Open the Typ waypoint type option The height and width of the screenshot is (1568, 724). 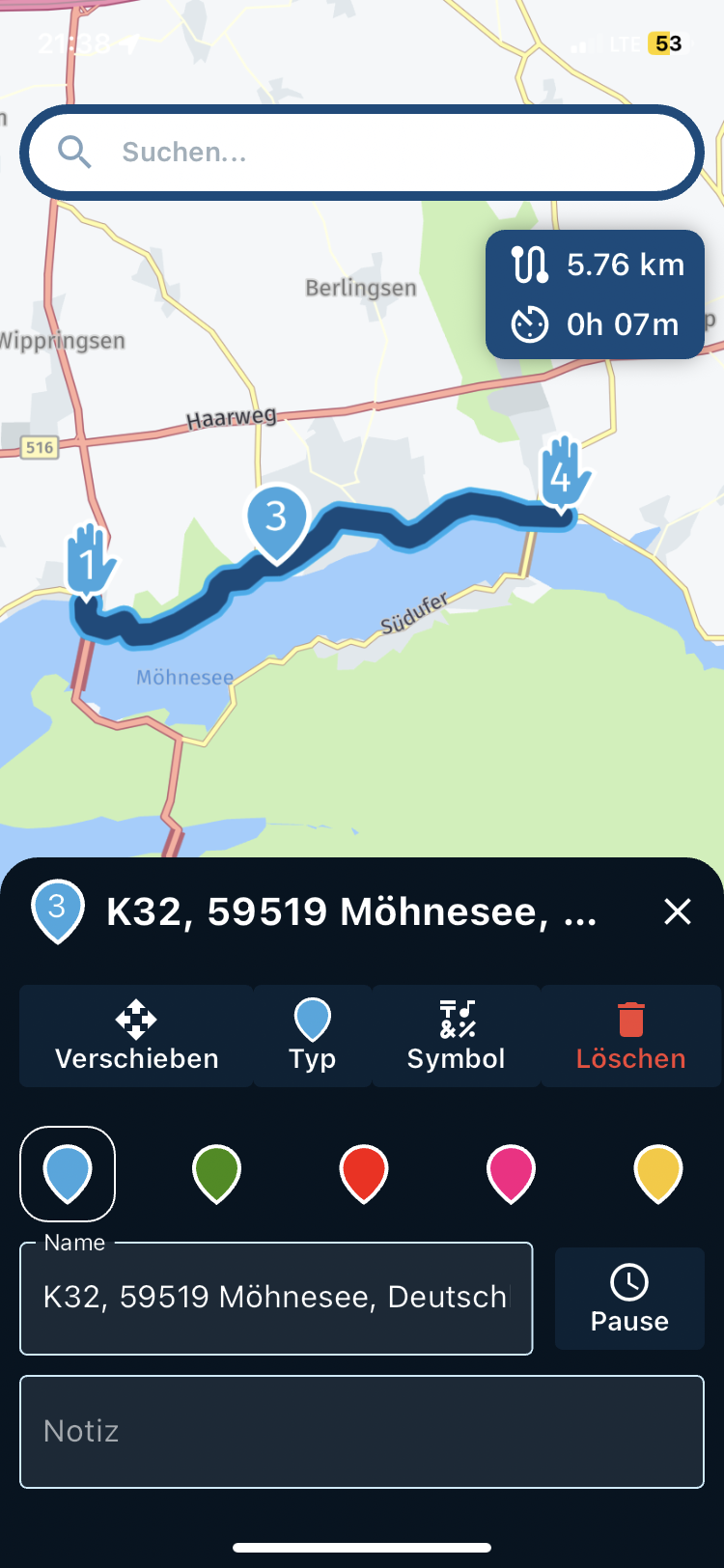pyautogui.click(x=312, y=1037)
